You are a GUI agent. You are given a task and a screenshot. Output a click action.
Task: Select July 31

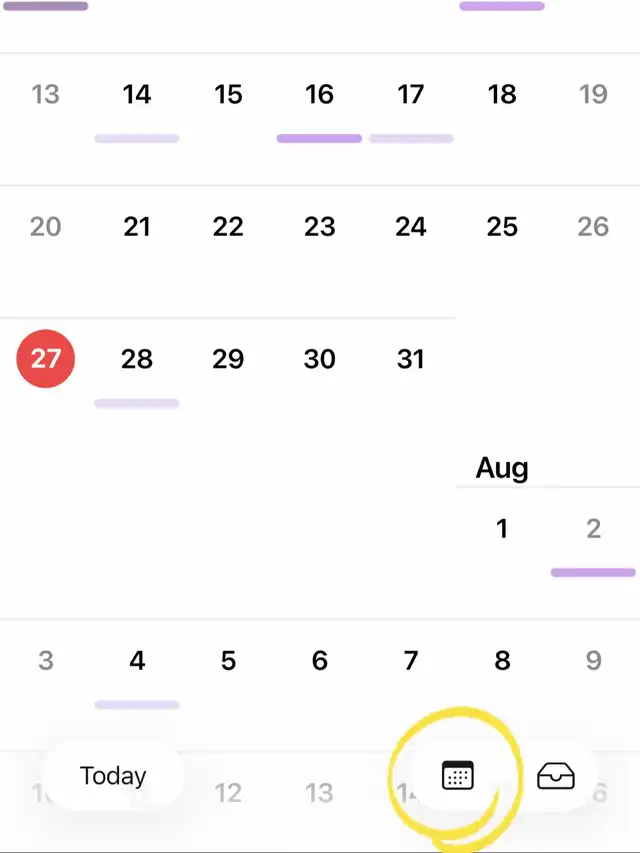tap(411, 359)
